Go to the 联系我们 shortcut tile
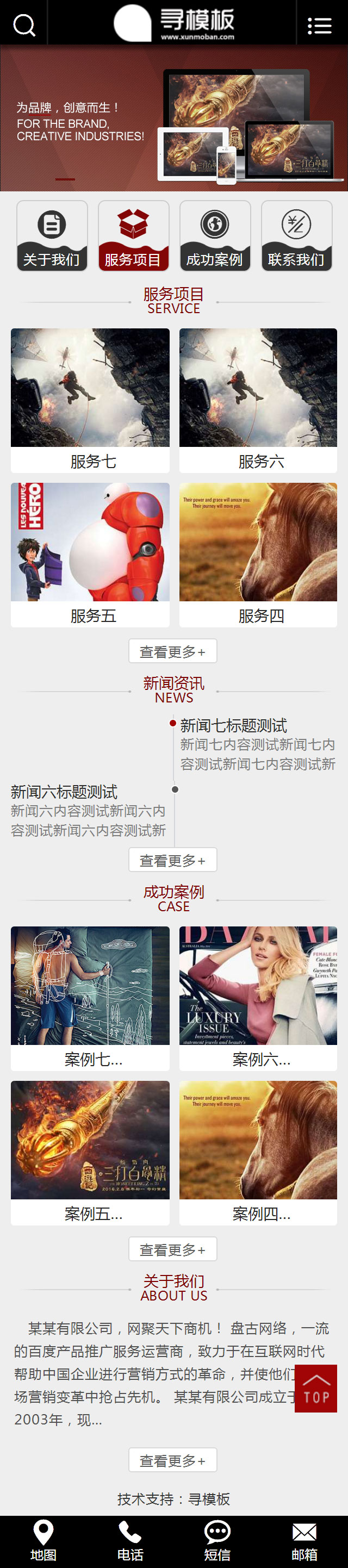 click(296, 235)
